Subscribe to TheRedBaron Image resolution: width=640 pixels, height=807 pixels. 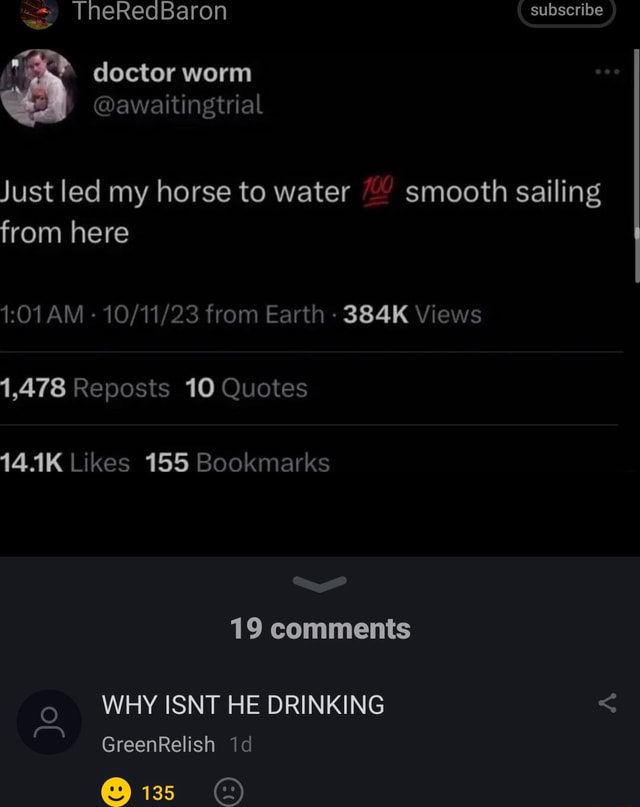click(x=566, y=11)
